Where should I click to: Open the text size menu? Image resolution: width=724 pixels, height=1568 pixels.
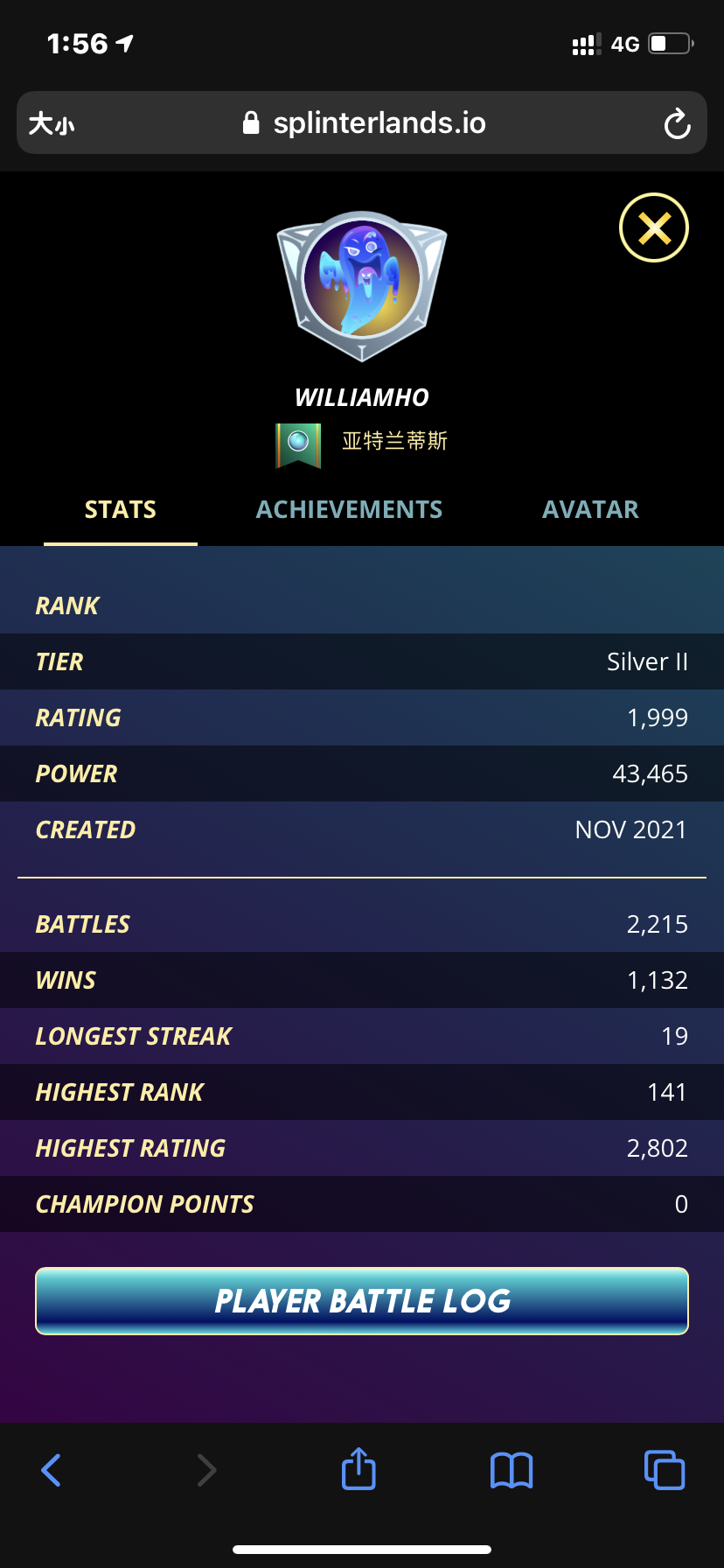pyautogui.click(x=52, y=124)
